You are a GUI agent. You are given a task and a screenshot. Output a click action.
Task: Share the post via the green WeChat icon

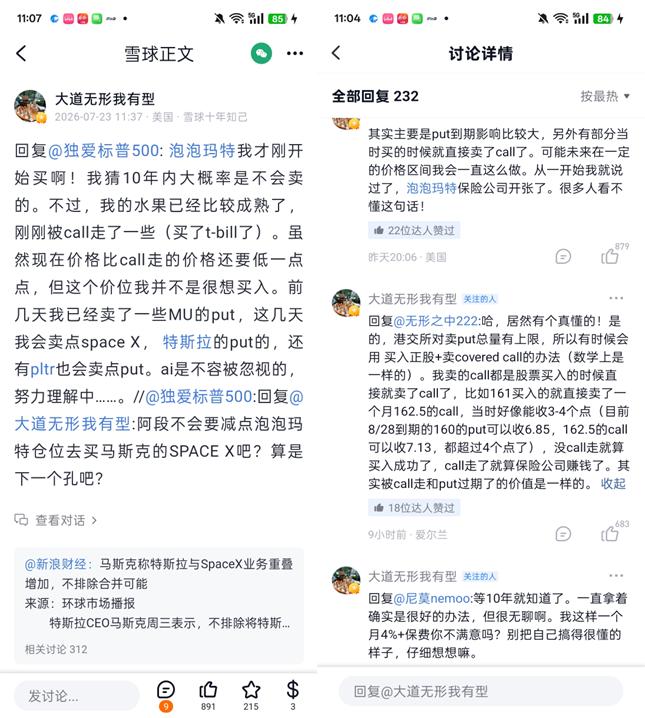261,54
